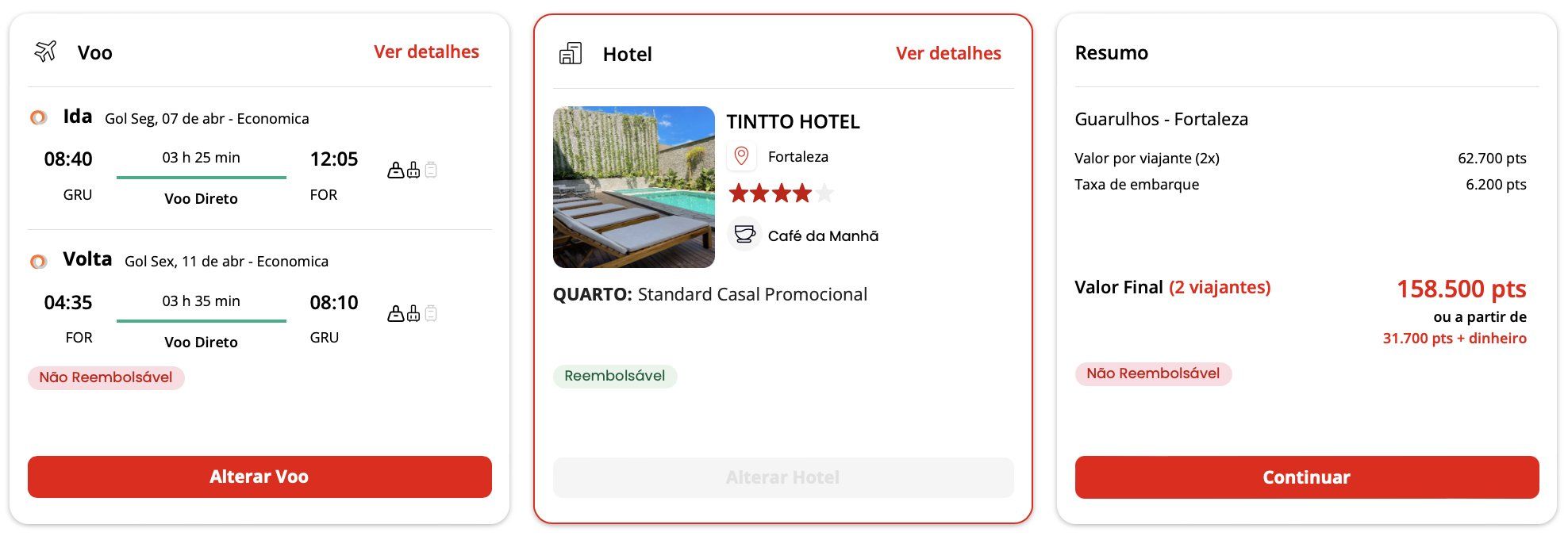
Task: Tap Continuar to proceed with booking
Action: click(1306, 477)
